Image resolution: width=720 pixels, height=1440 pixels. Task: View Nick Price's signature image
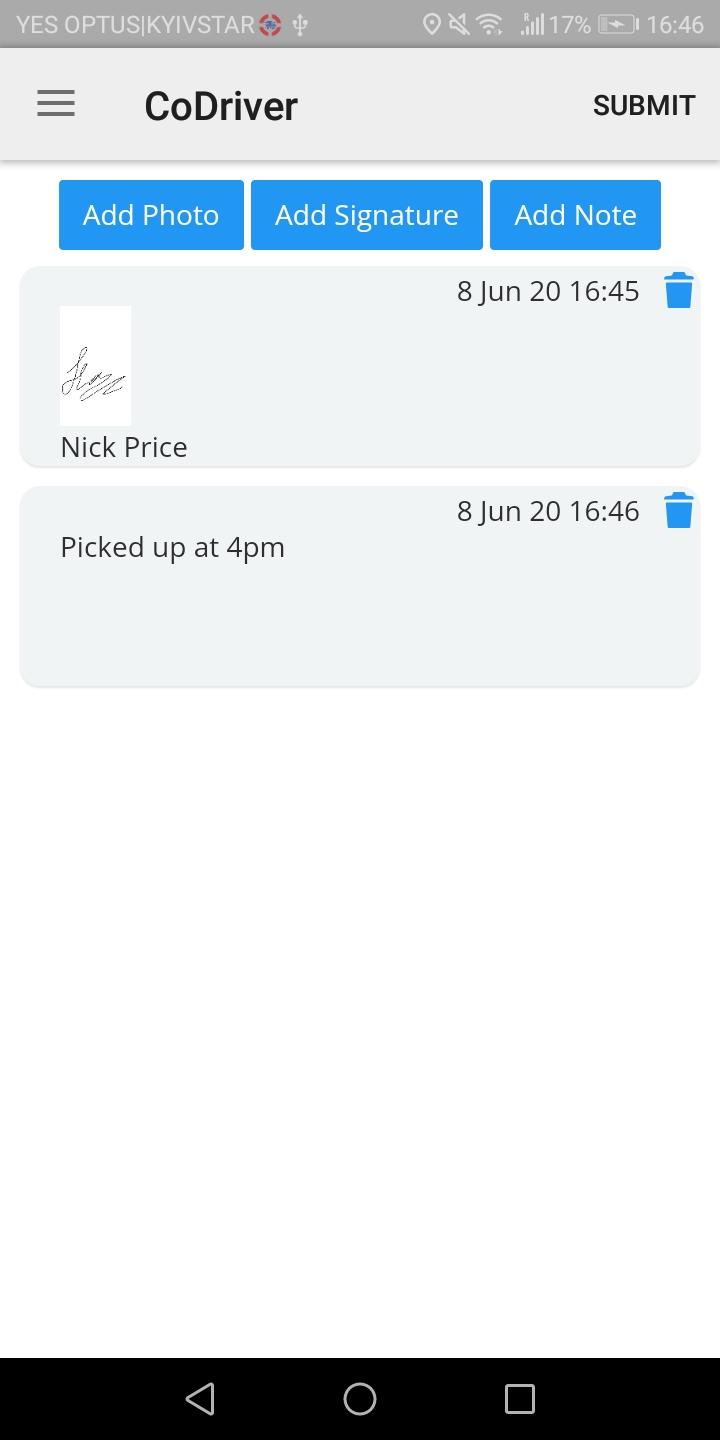coord(95,366)
